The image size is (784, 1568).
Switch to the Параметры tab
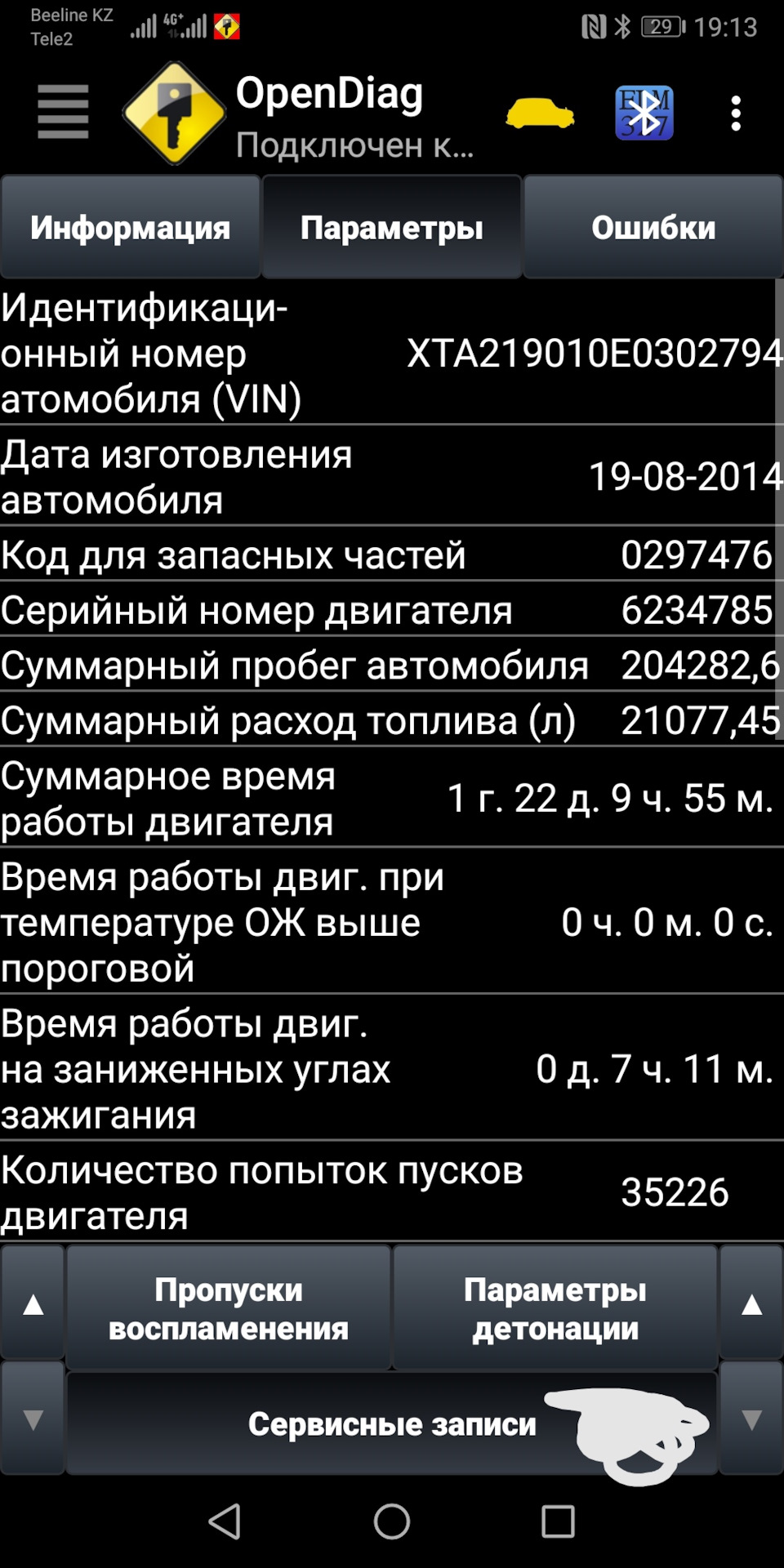coord(392,228)
